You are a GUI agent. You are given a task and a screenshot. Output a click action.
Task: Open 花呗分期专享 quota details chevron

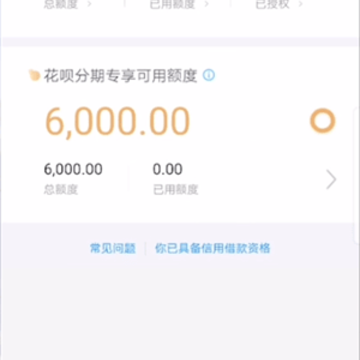point(331,180)
